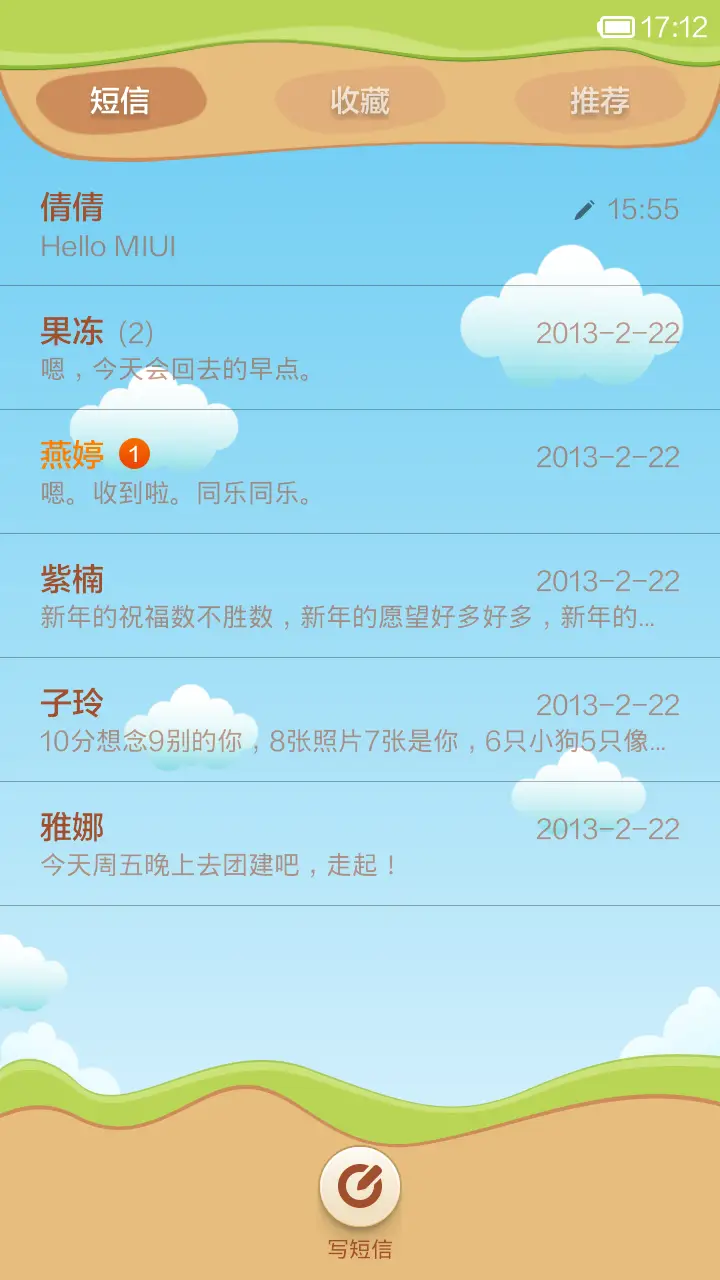Open the unread message from 燕婷
The image size is (720, 1280).
point(300,472)
